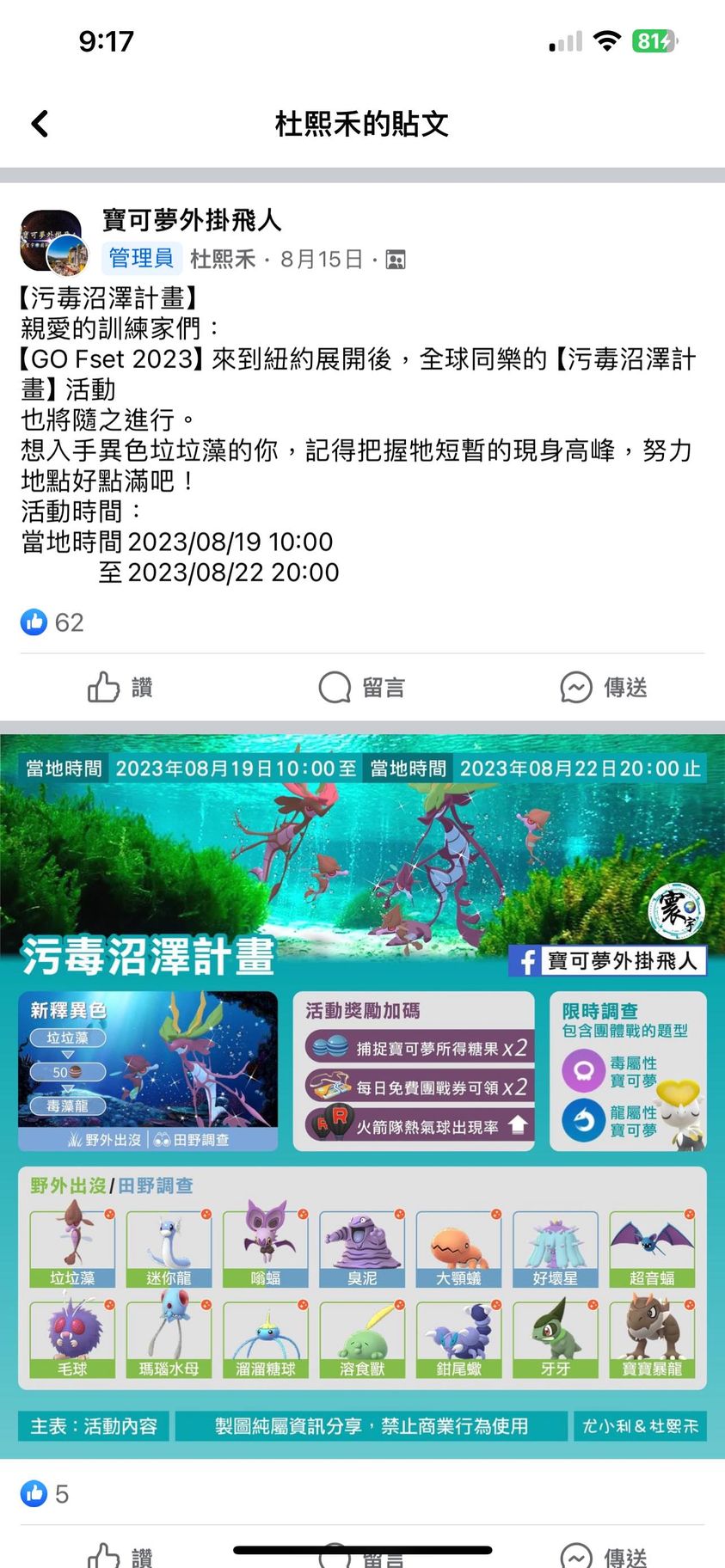The image size is (725, 1568).
Task: View the 62 reactions on post
Action: [52, 622]
